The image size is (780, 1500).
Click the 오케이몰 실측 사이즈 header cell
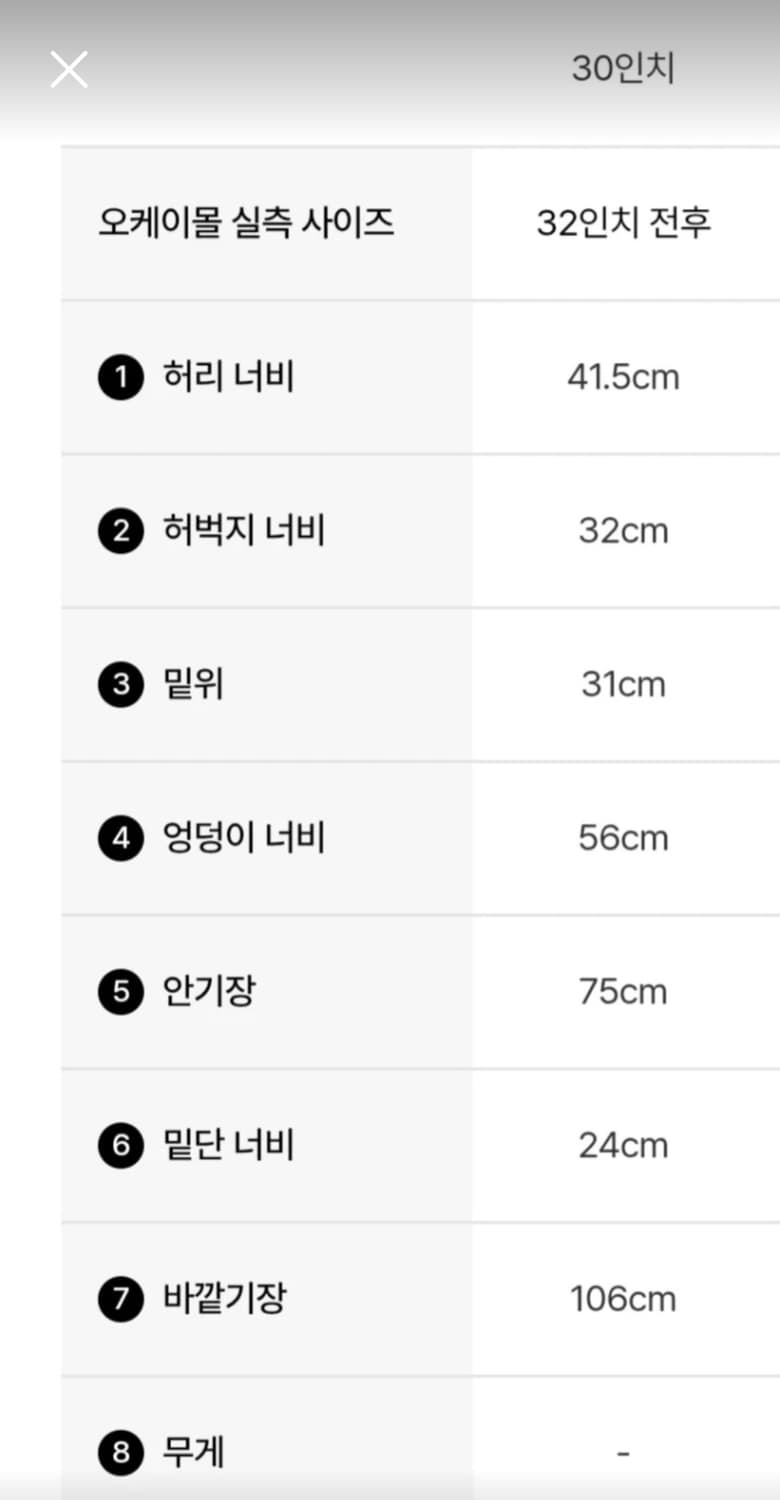pos(246,223)
